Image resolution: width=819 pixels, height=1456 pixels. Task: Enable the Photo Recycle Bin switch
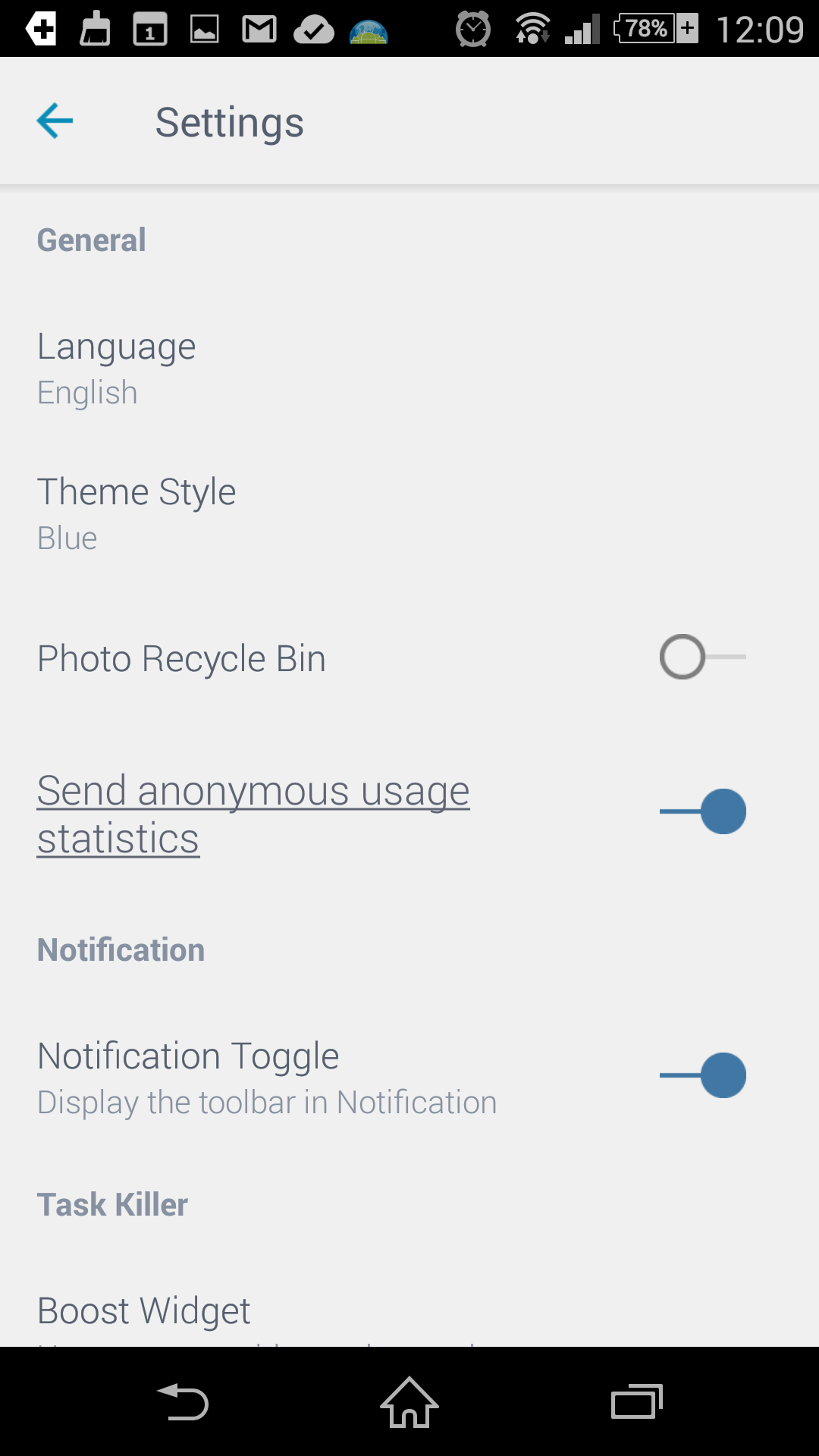[x=703, y=657]
